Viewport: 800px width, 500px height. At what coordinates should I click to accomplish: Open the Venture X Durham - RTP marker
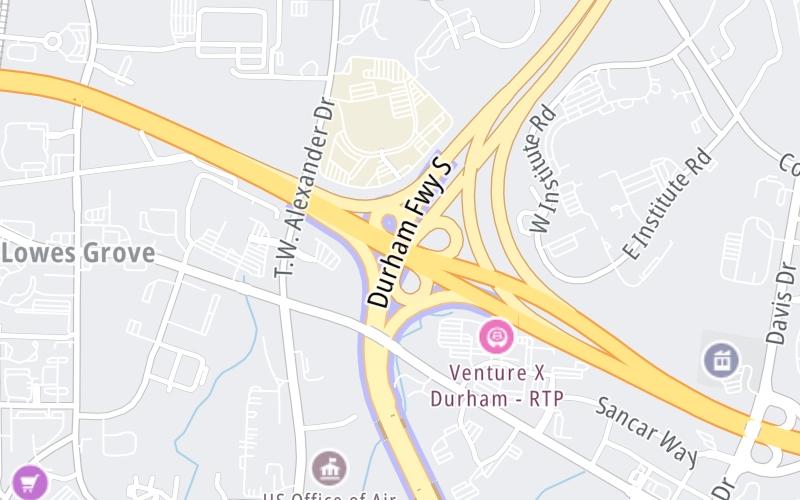click(x=496, y=335)
